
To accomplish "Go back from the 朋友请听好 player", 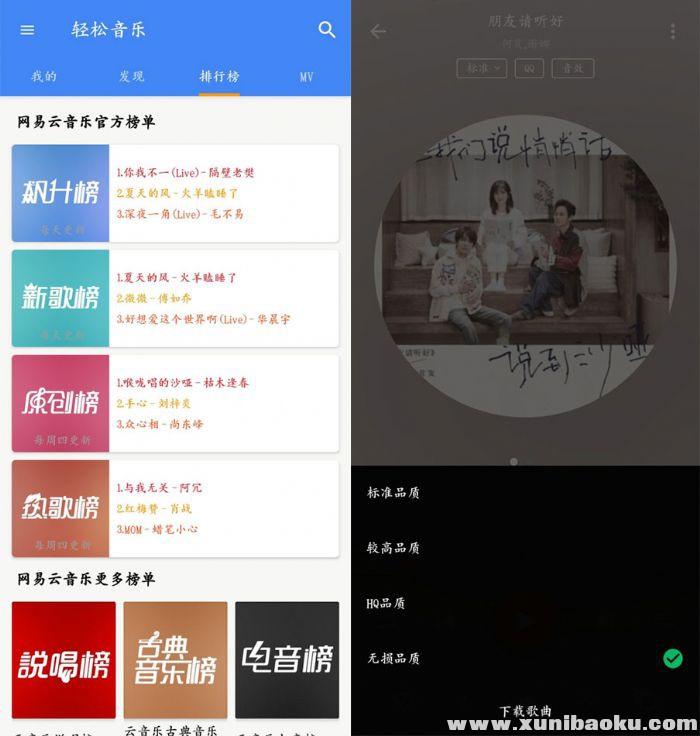I will point(378,31).
